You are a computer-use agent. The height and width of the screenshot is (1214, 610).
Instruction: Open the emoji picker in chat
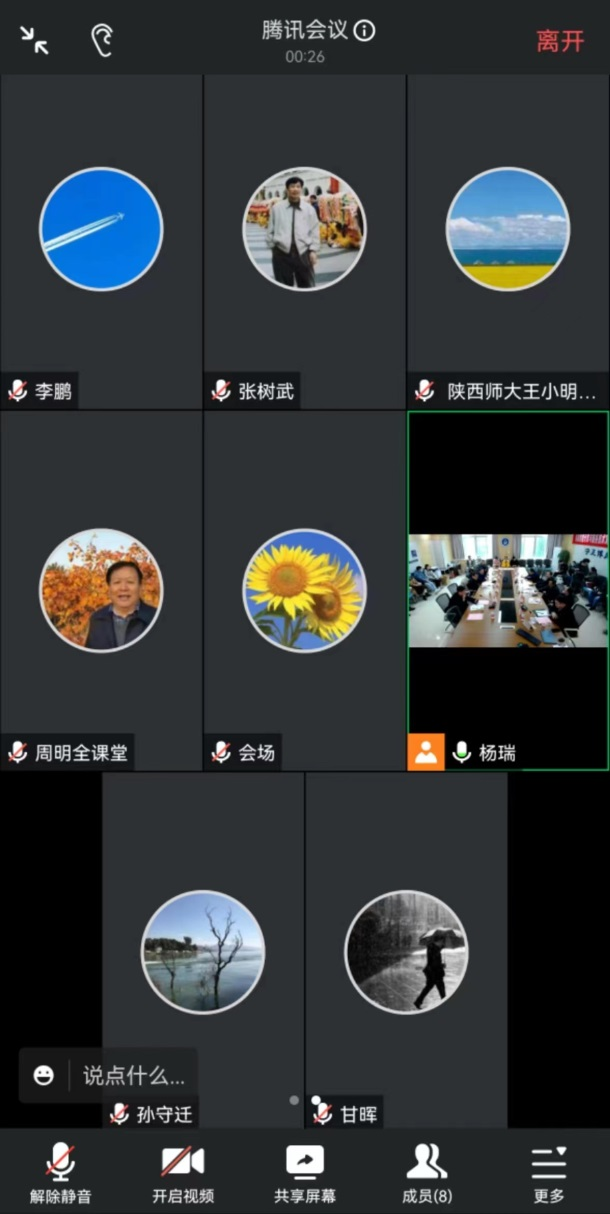click(x=44, y=1076)
